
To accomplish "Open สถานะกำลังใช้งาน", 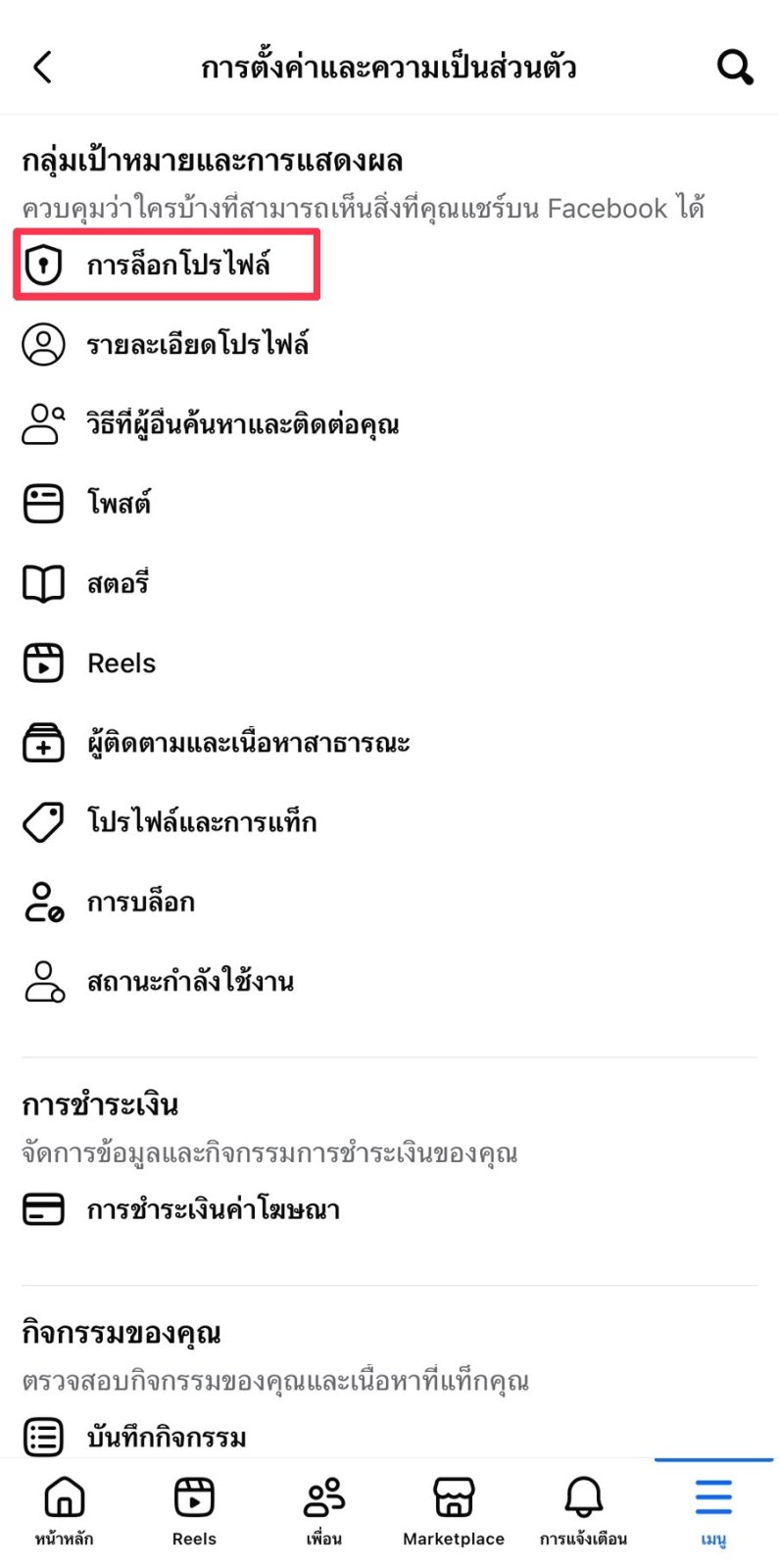I will 389,981.
